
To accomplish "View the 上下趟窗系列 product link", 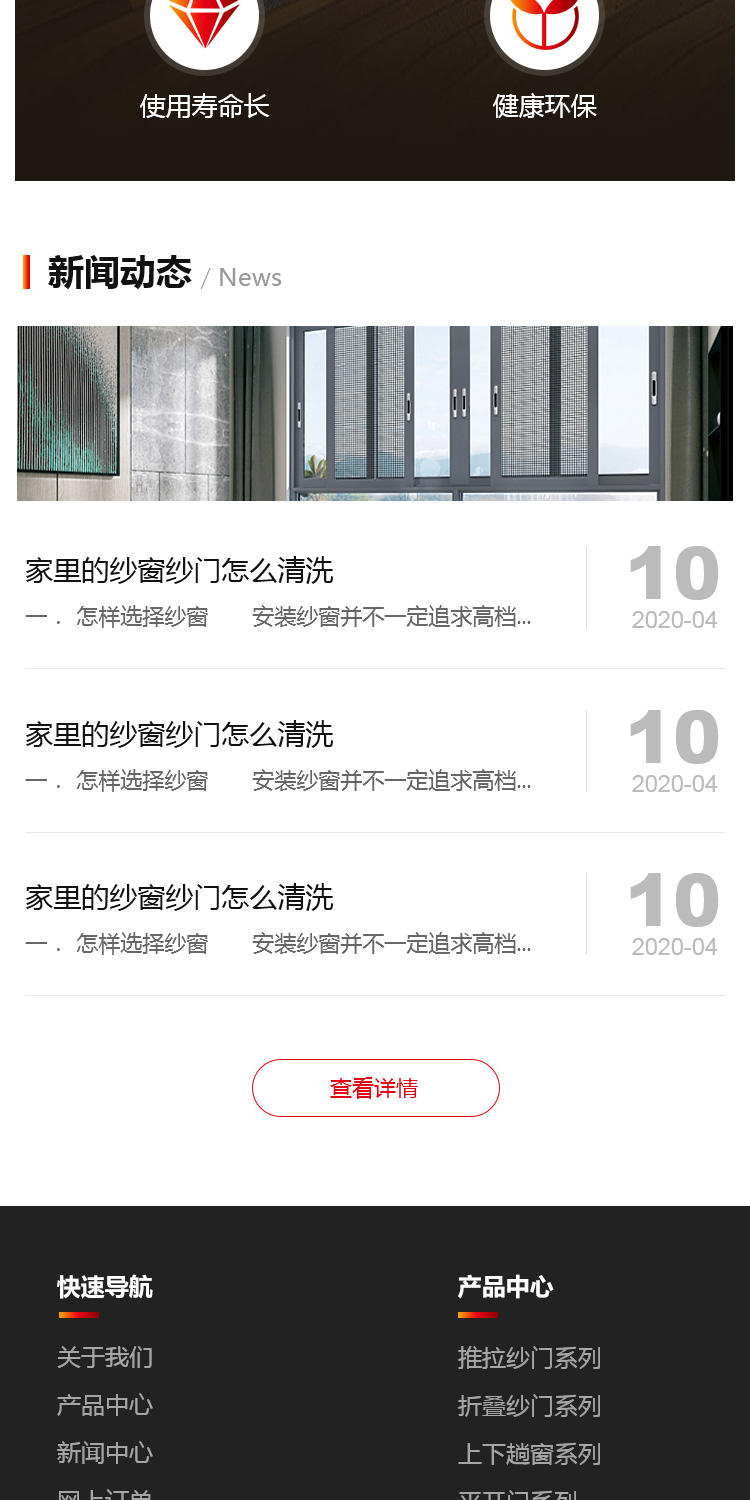I will coord(529,1454).
